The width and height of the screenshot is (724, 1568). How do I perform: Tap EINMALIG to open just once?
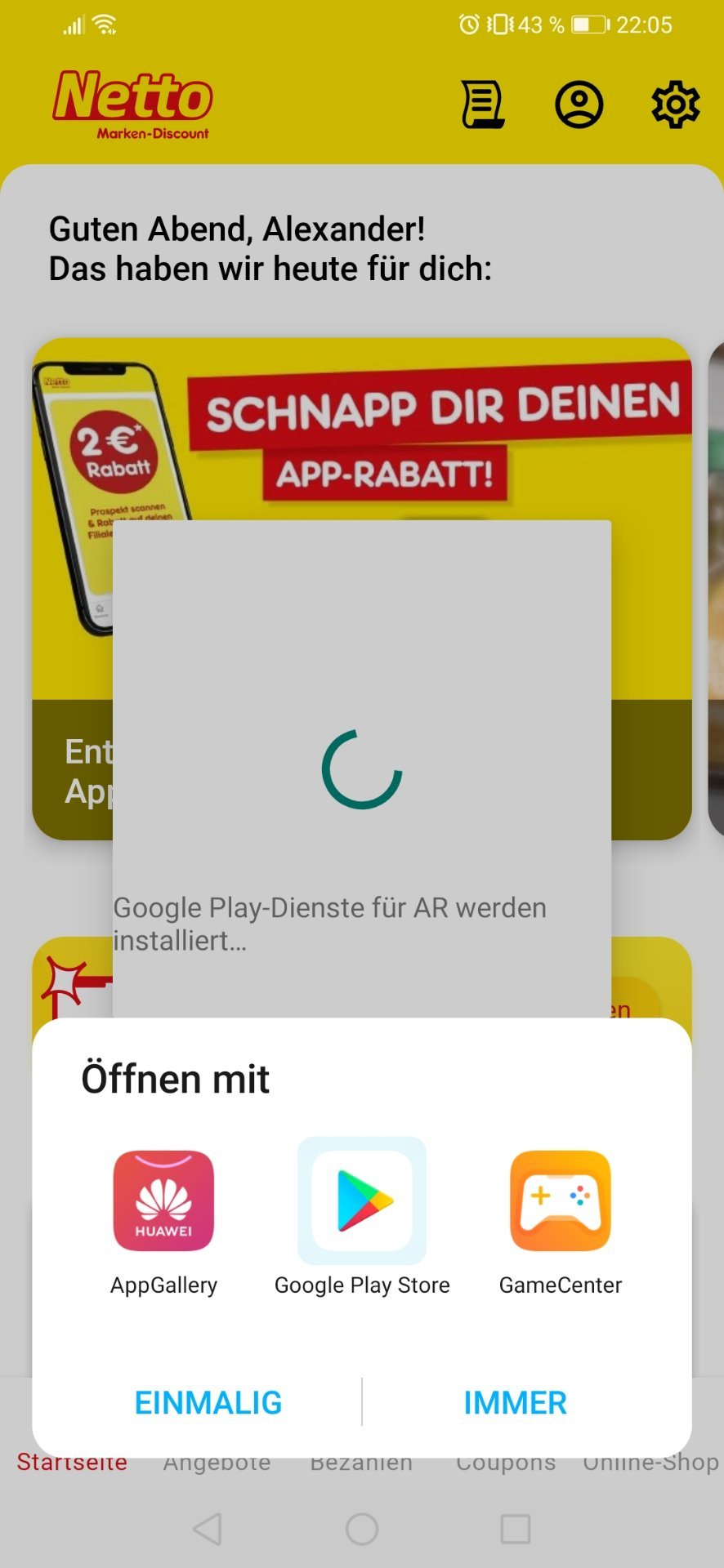(x=208, y=1402)
